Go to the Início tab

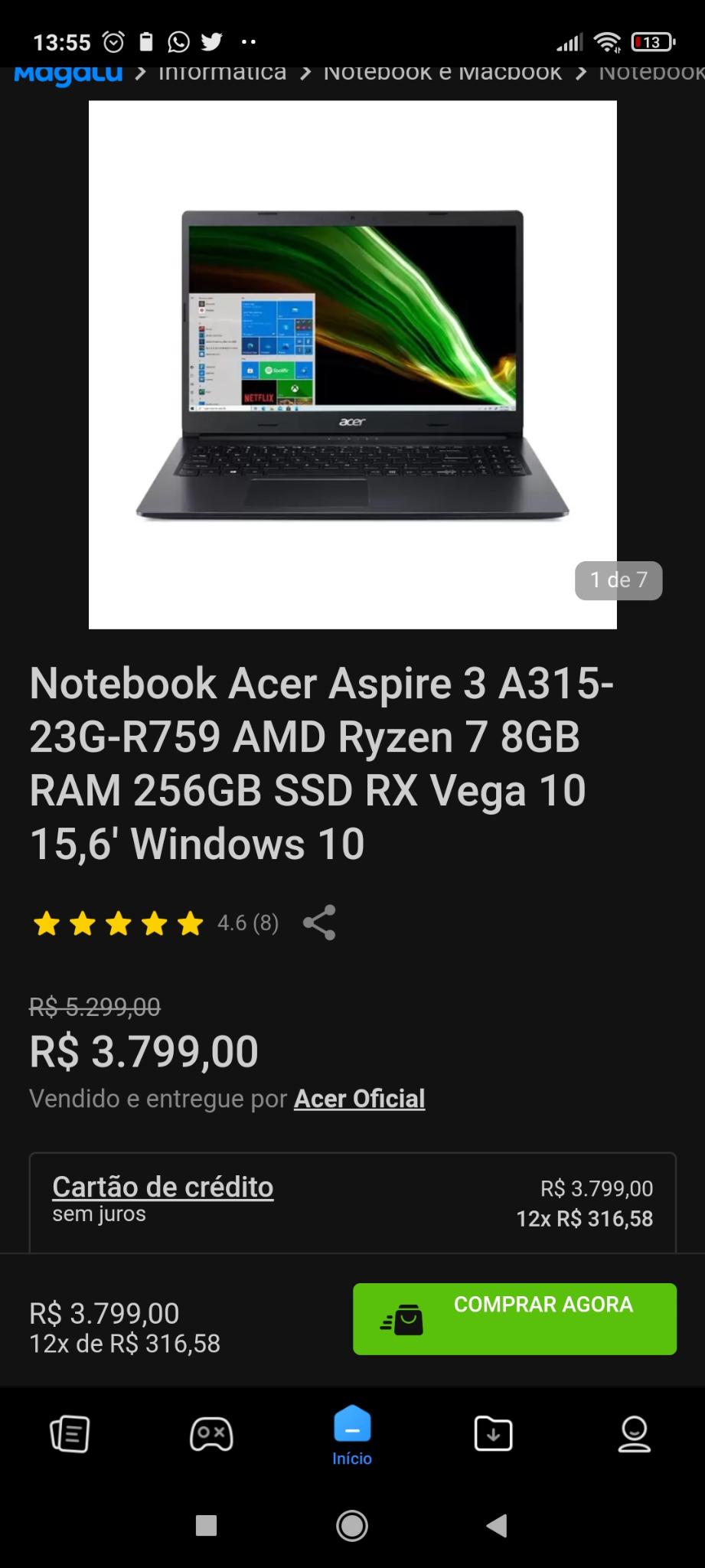pos(352,1436)
